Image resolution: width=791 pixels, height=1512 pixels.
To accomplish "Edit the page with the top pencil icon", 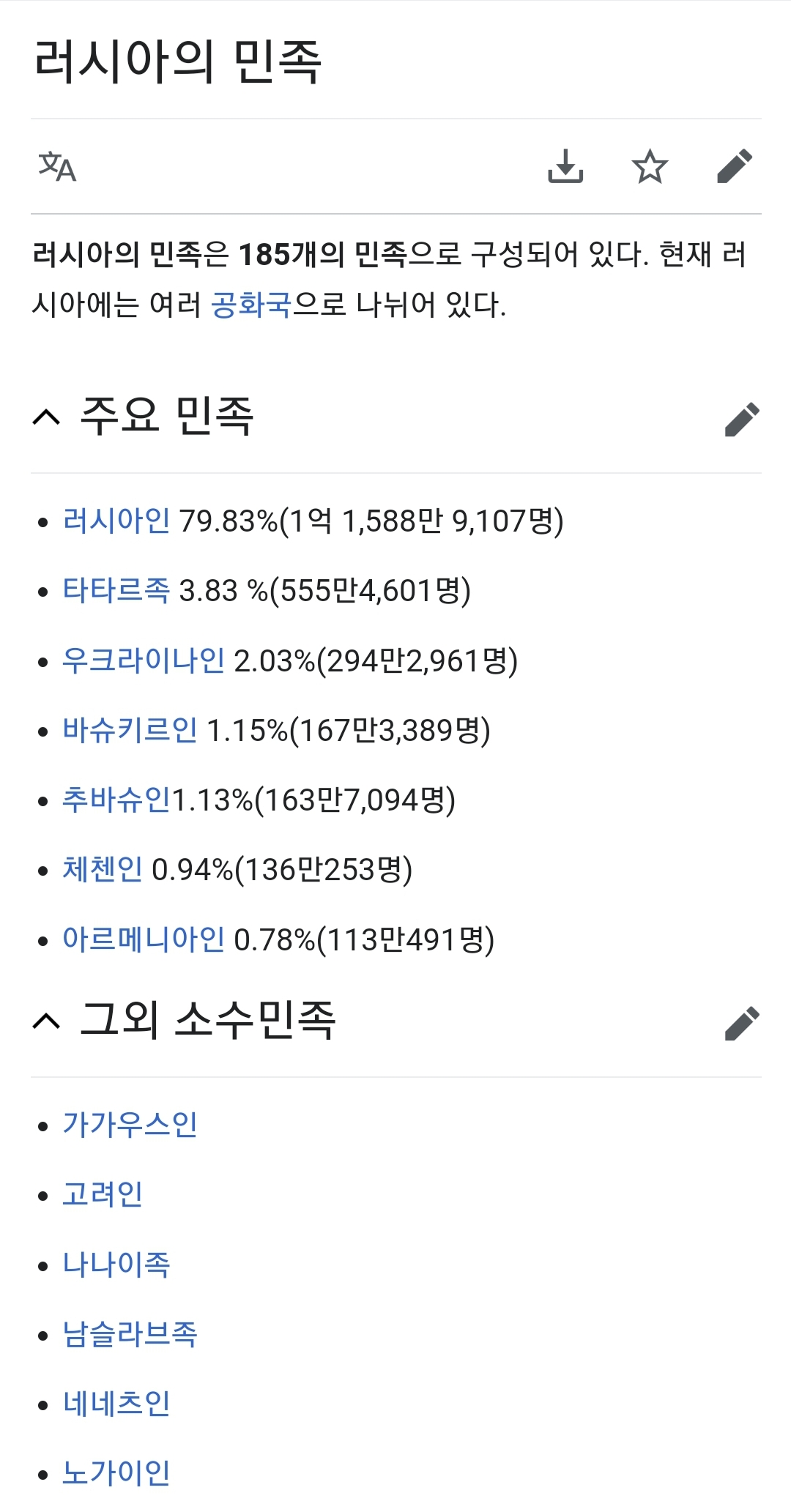I will point(735,166).
